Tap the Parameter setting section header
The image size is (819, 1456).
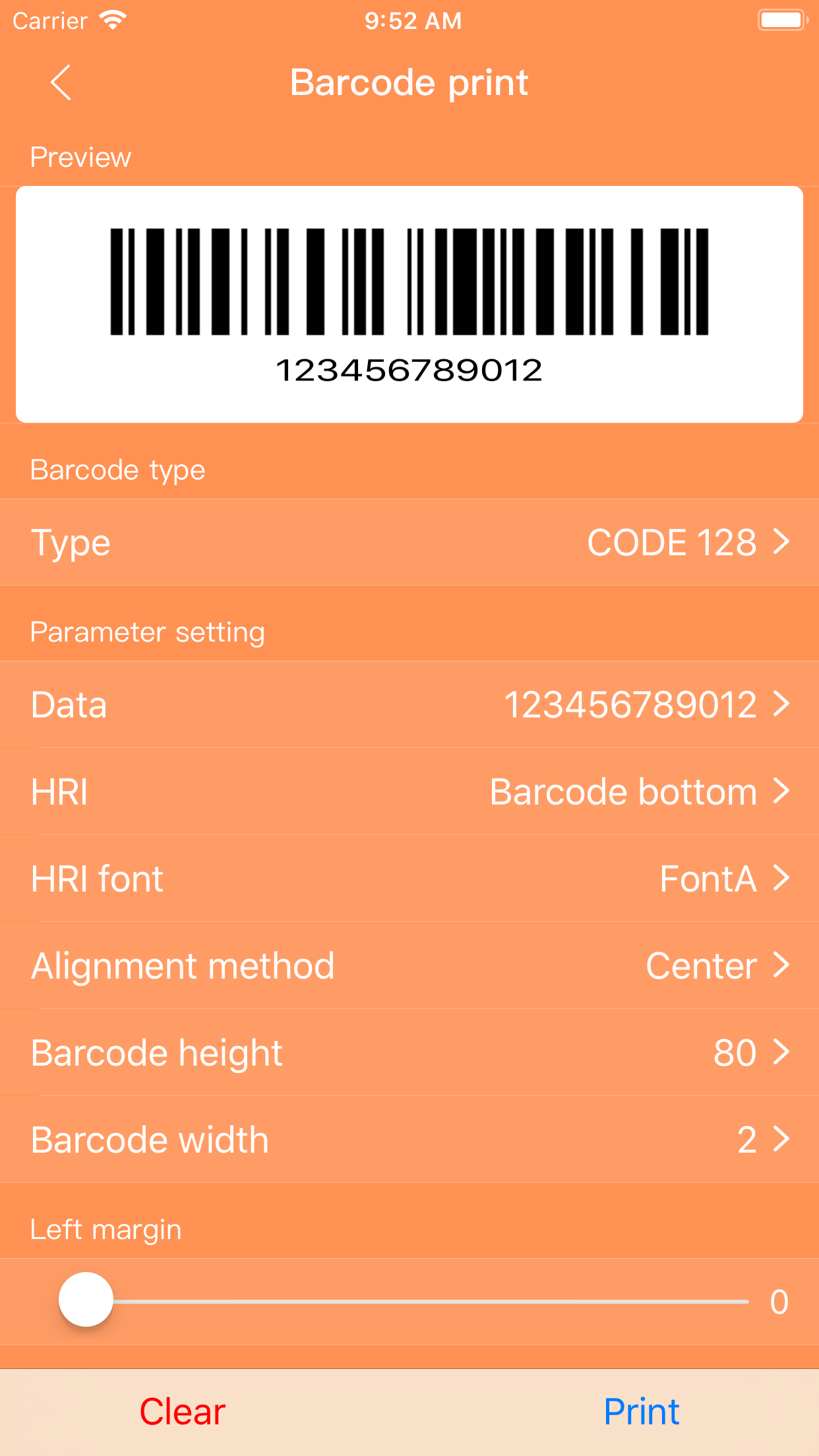click(146, 631)
